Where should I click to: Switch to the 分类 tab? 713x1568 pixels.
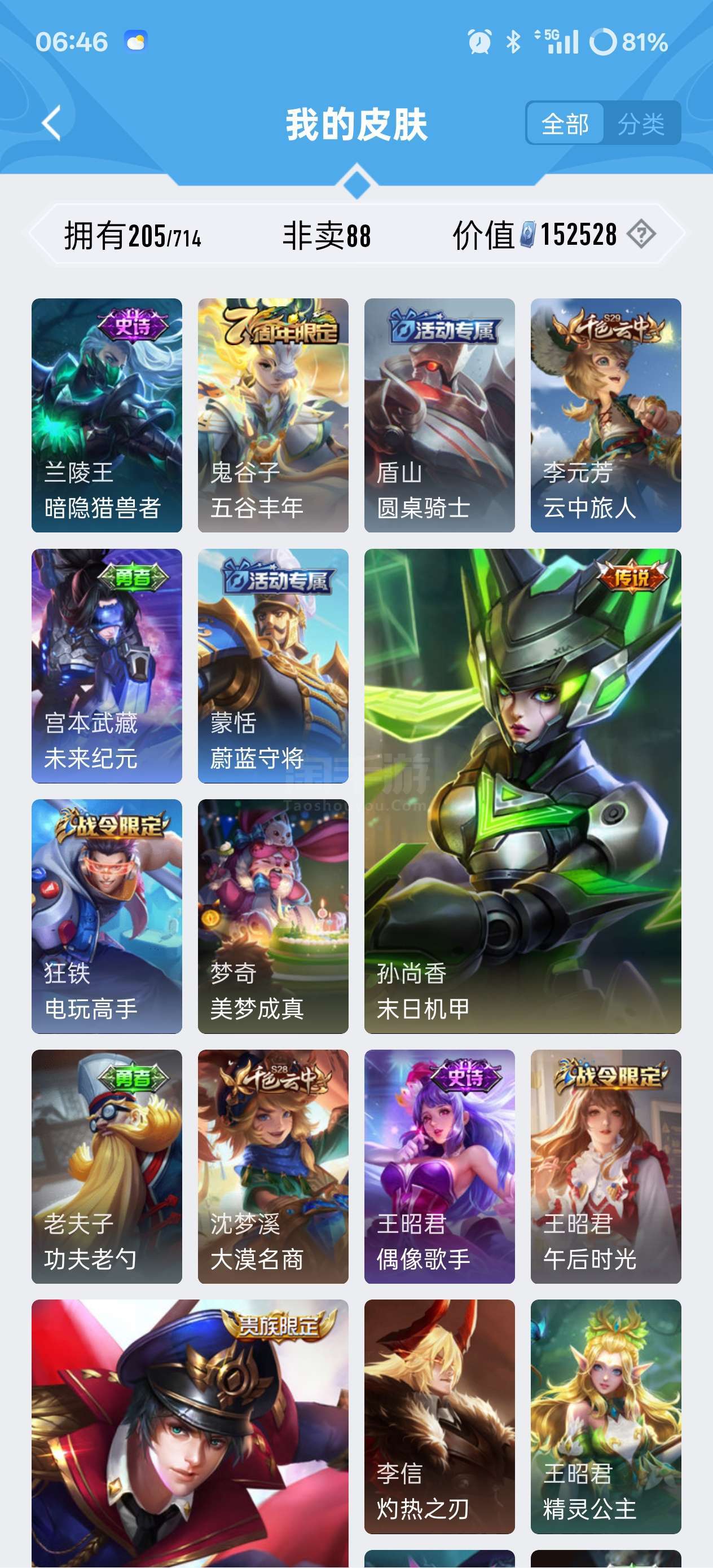[641, 124]
